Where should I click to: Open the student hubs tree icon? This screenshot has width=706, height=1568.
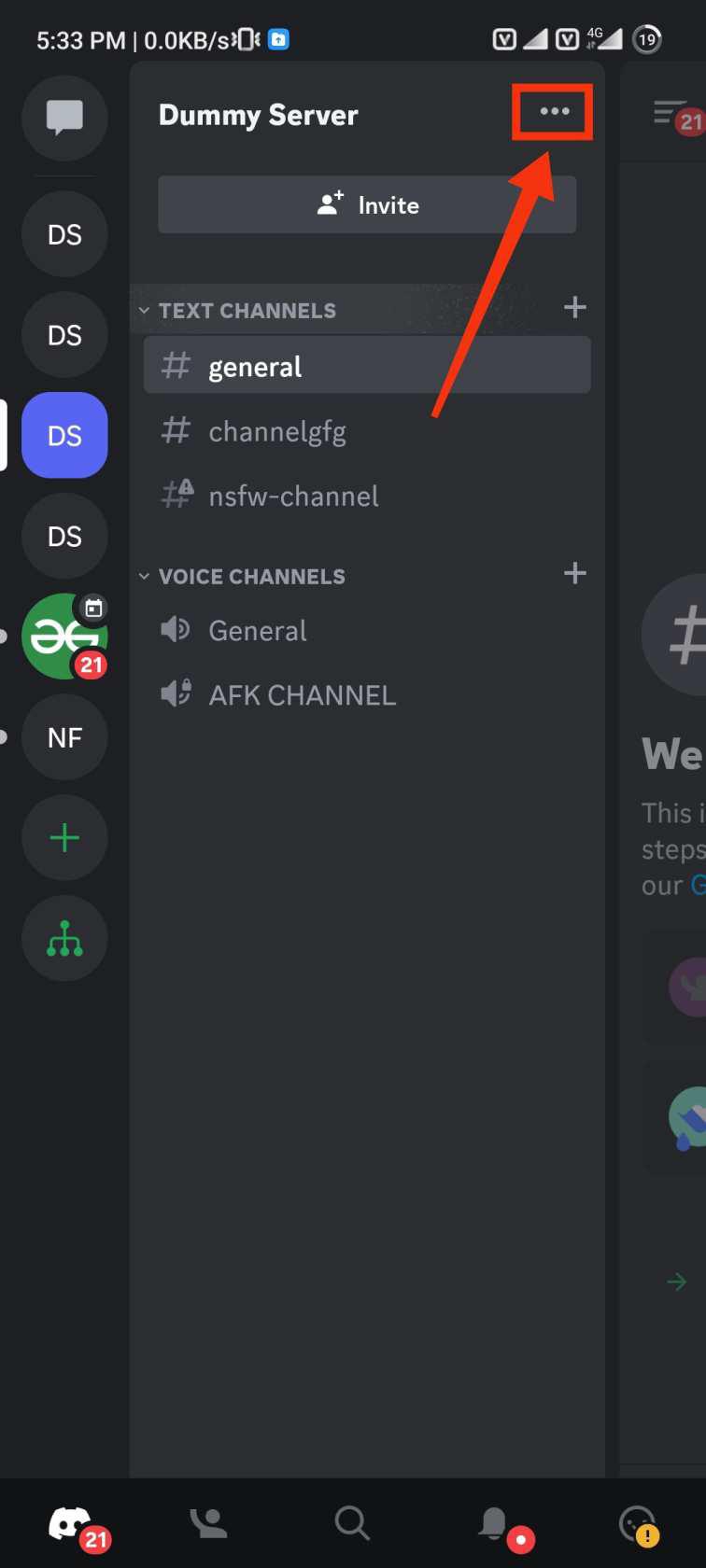pyautogui.click(x=64, y=939)
